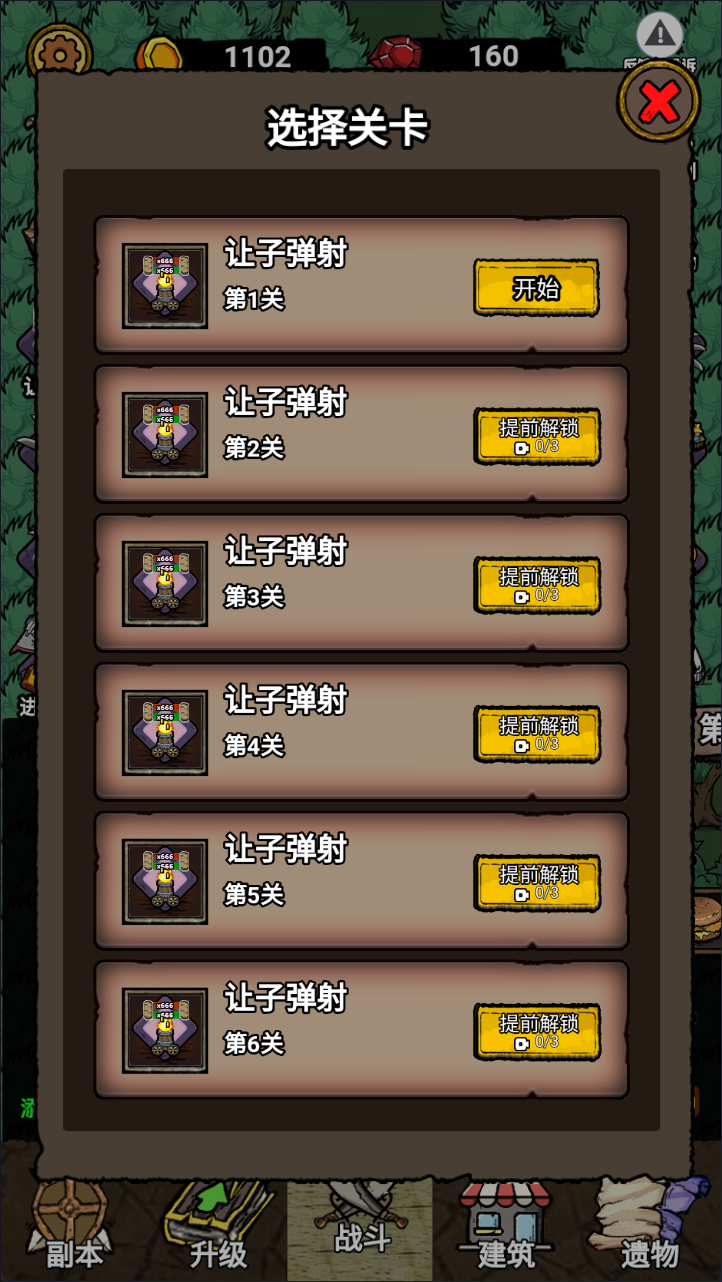This screenshot has width=722, height=1282.
Task: Unlock 第3关 early via 提前解锁
Action: [537, 585]
